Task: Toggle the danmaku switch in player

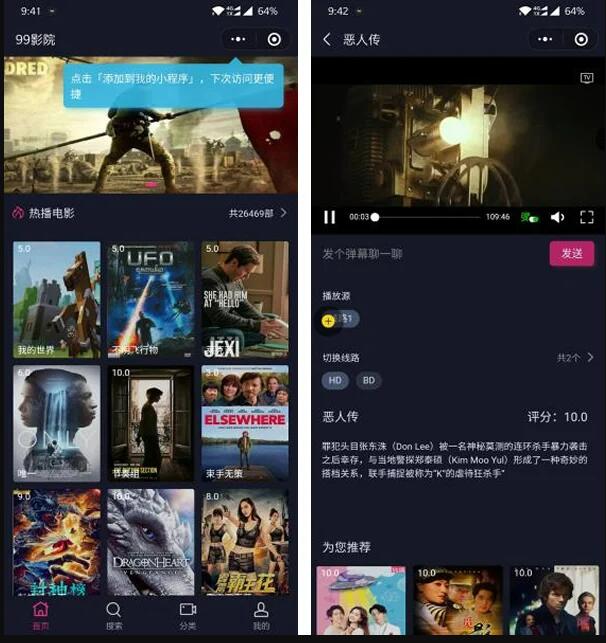Action: coord(530,217)
